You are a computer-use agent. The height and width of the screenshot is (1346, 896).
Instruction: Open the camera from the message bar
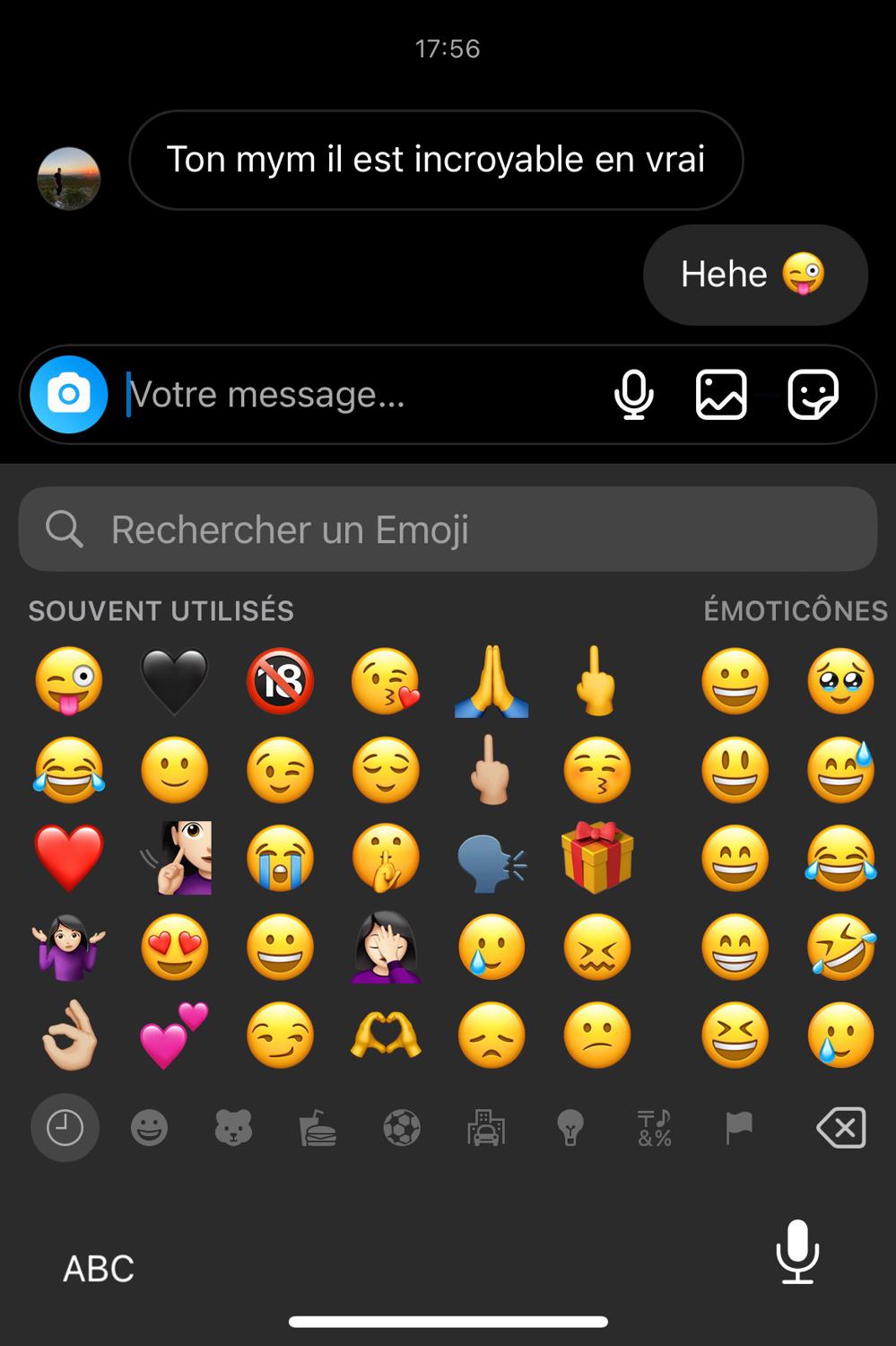68,395
